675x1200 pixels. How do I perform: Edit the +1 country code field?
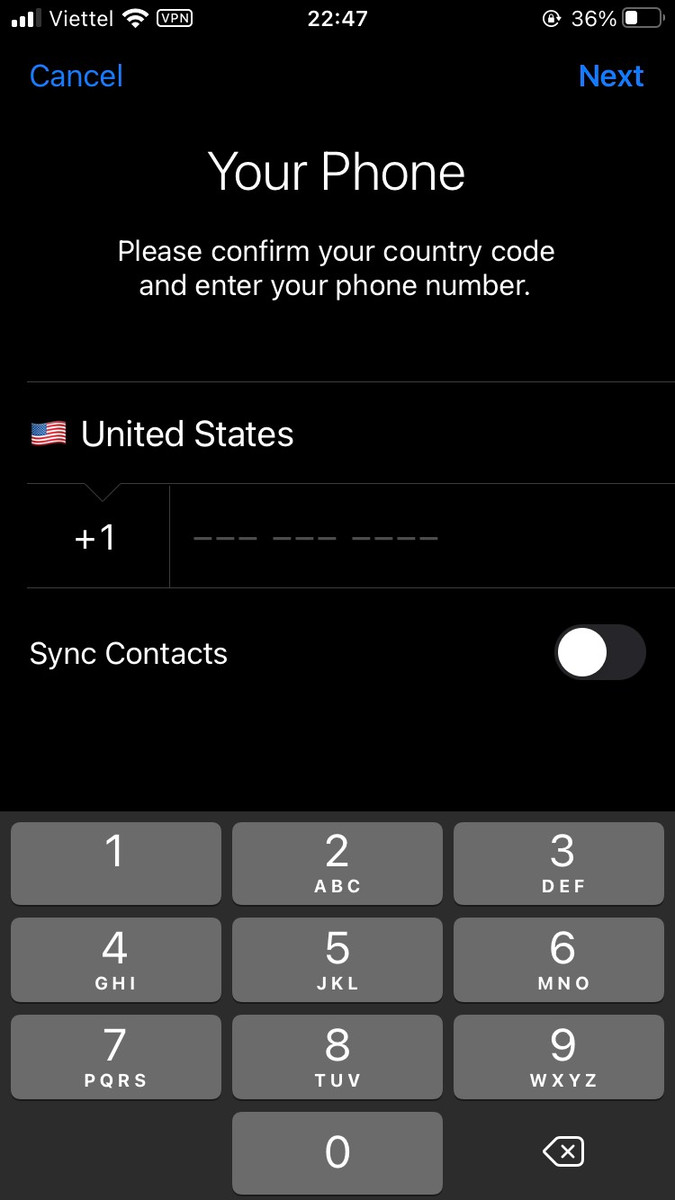[x=96, y=538]
